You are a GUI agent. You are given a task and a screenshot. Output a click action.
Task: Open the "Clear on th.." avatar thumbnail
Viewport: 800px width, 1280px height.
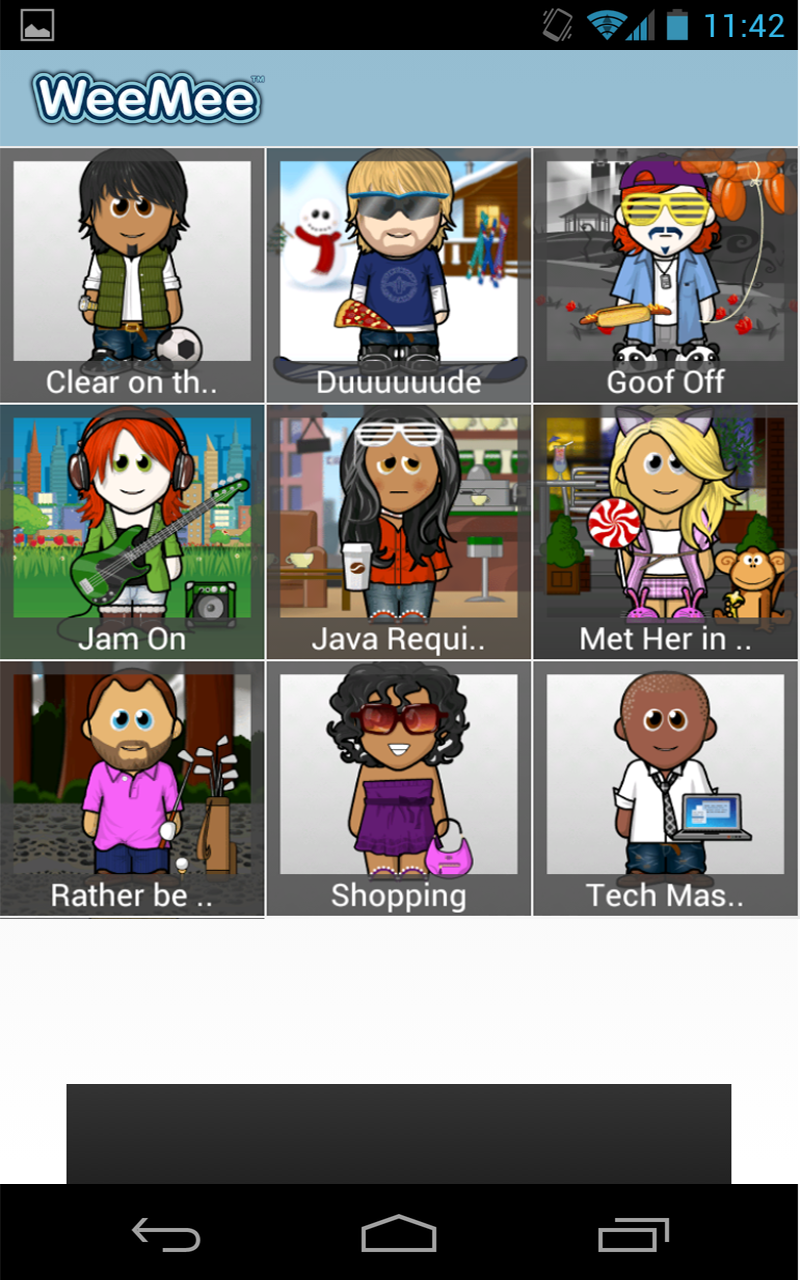tap(132, 270)
